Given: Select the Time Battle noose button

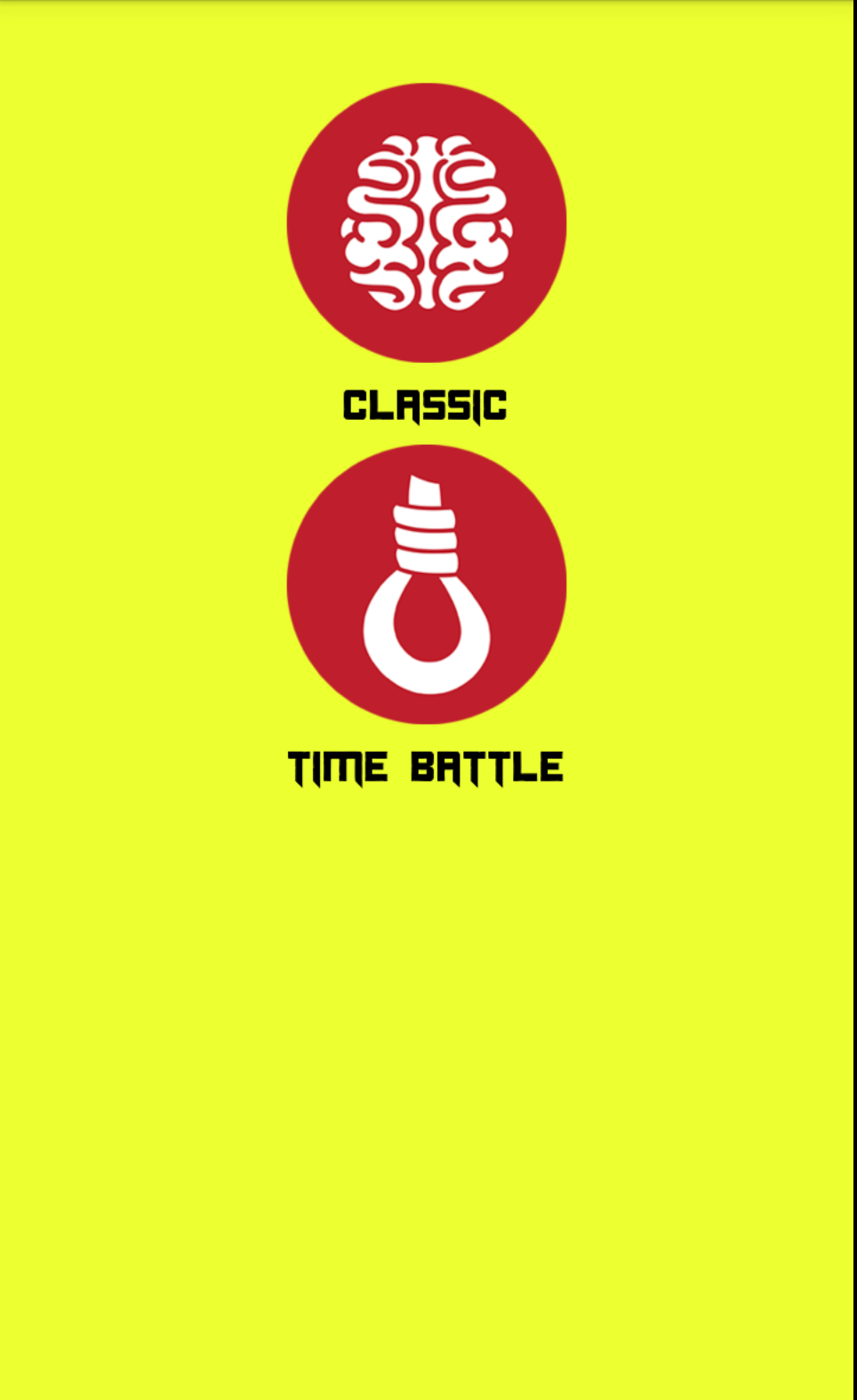Looking at the screenshot, I should [x=427, y=584].
